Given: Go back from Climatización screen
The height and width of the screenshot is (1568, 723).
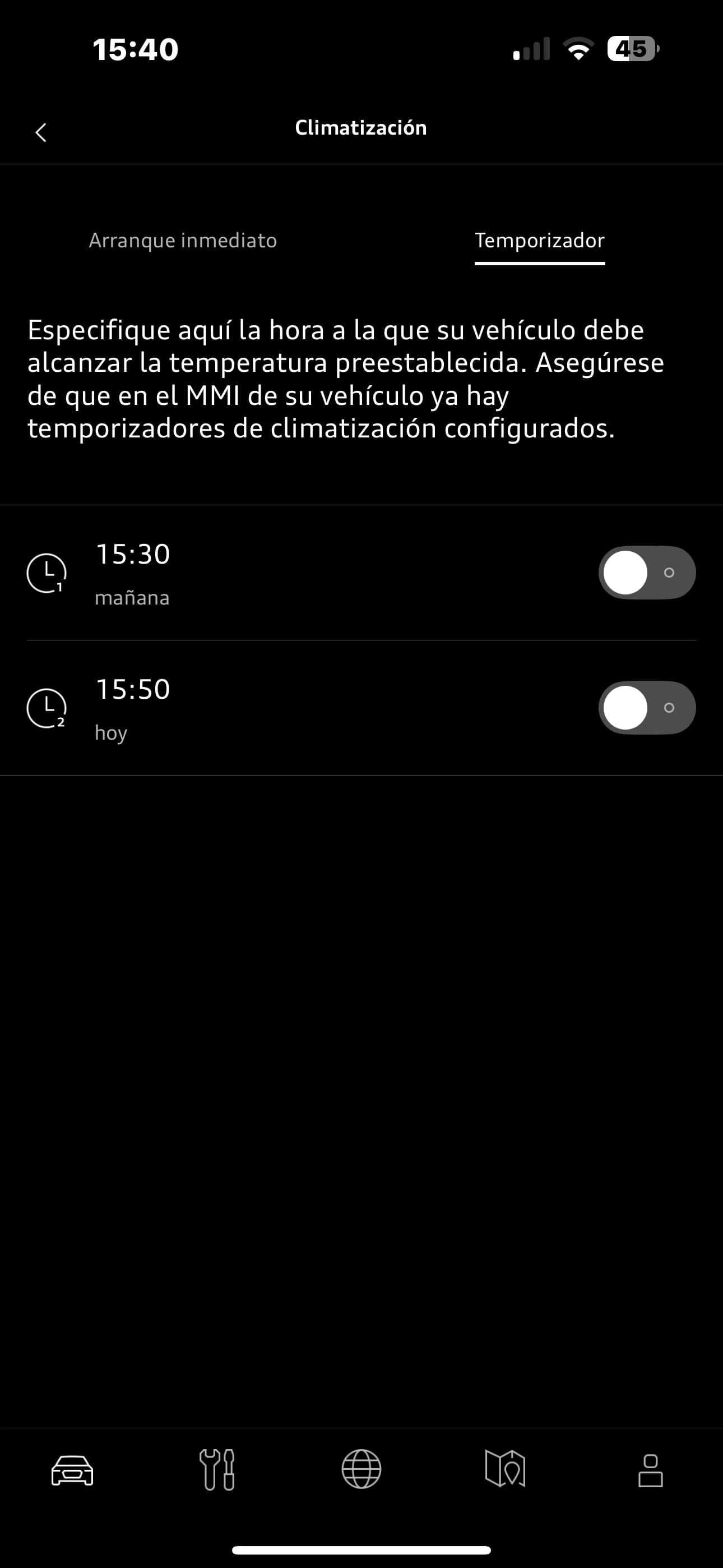Looking at the screenshot, I should click(41, 132).
